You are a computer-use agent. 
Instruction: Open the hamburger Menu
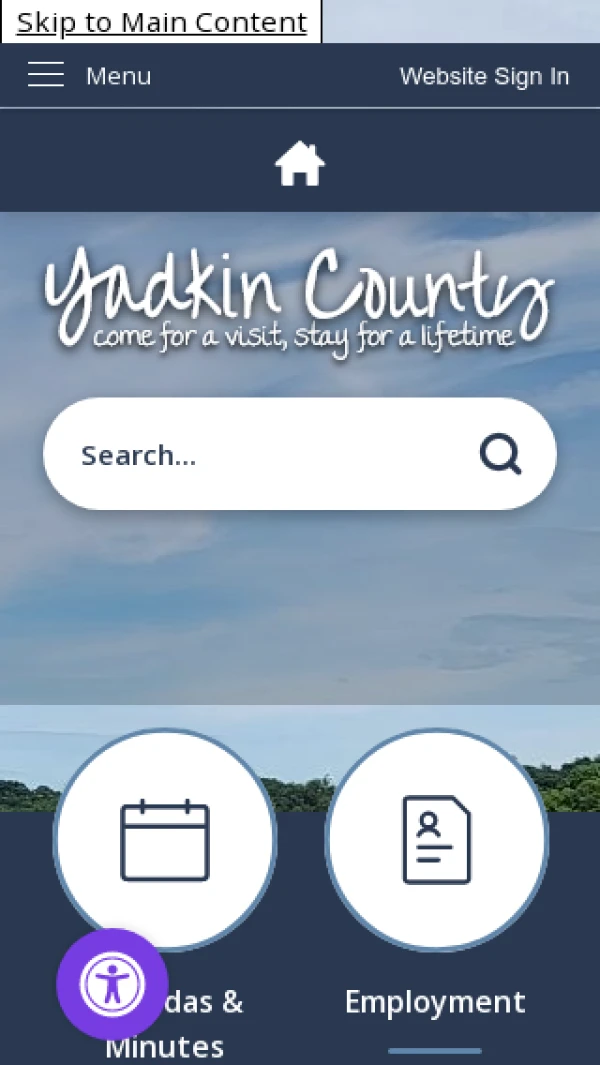pyautogui.click(x=89, y=76)
